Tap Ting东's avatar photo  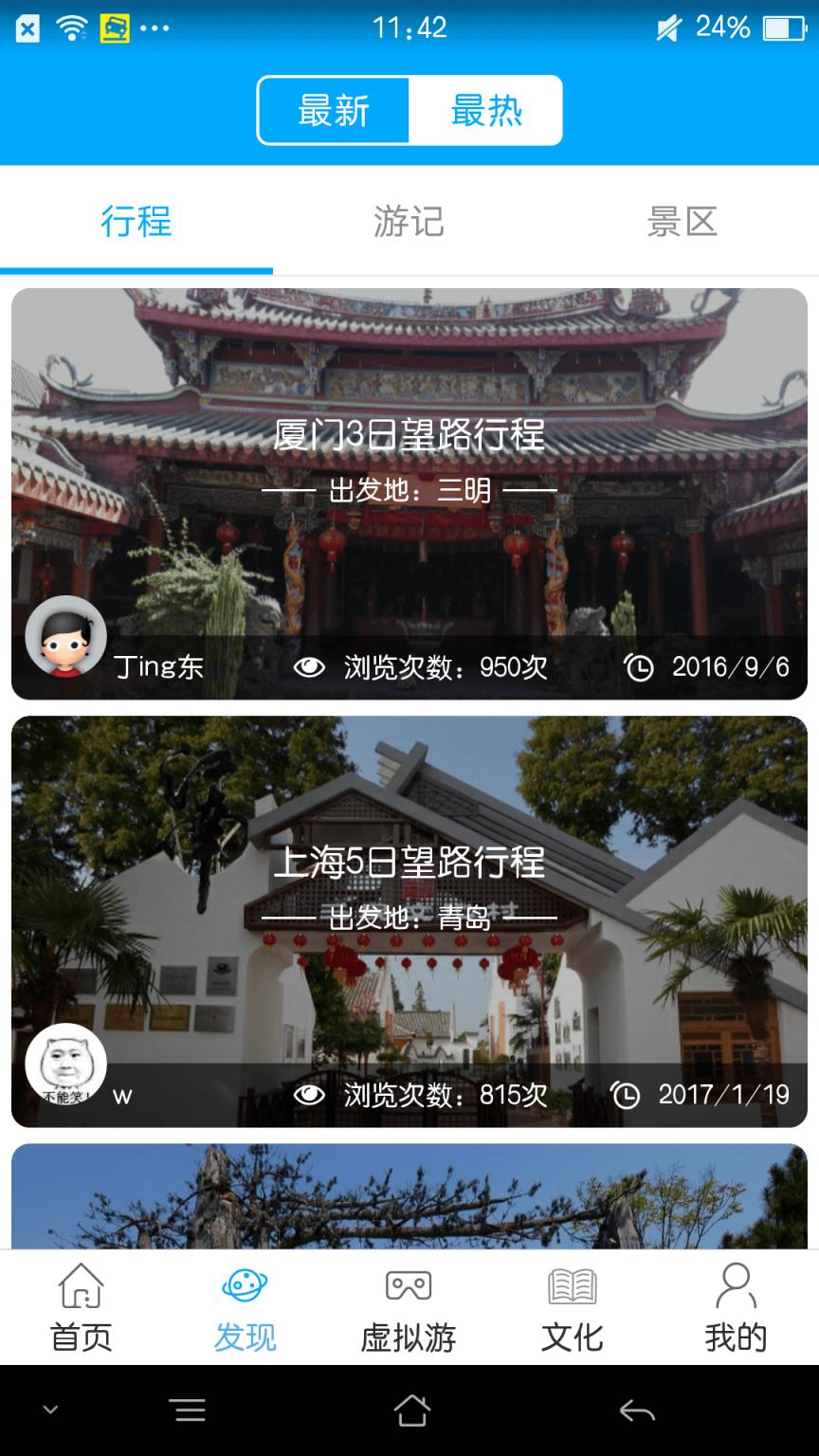[x=66, y=637]
